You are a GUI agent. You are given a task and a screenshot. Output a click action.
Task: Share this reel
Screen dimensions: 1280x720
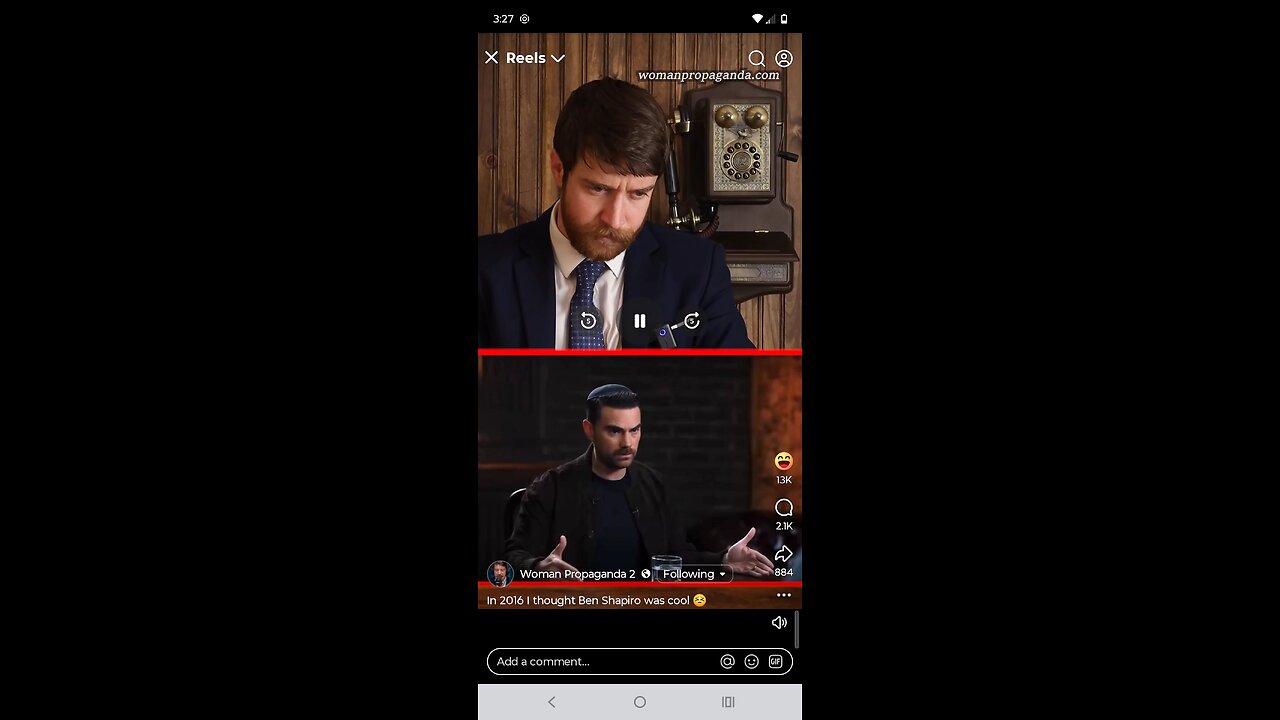click(784, 554)
